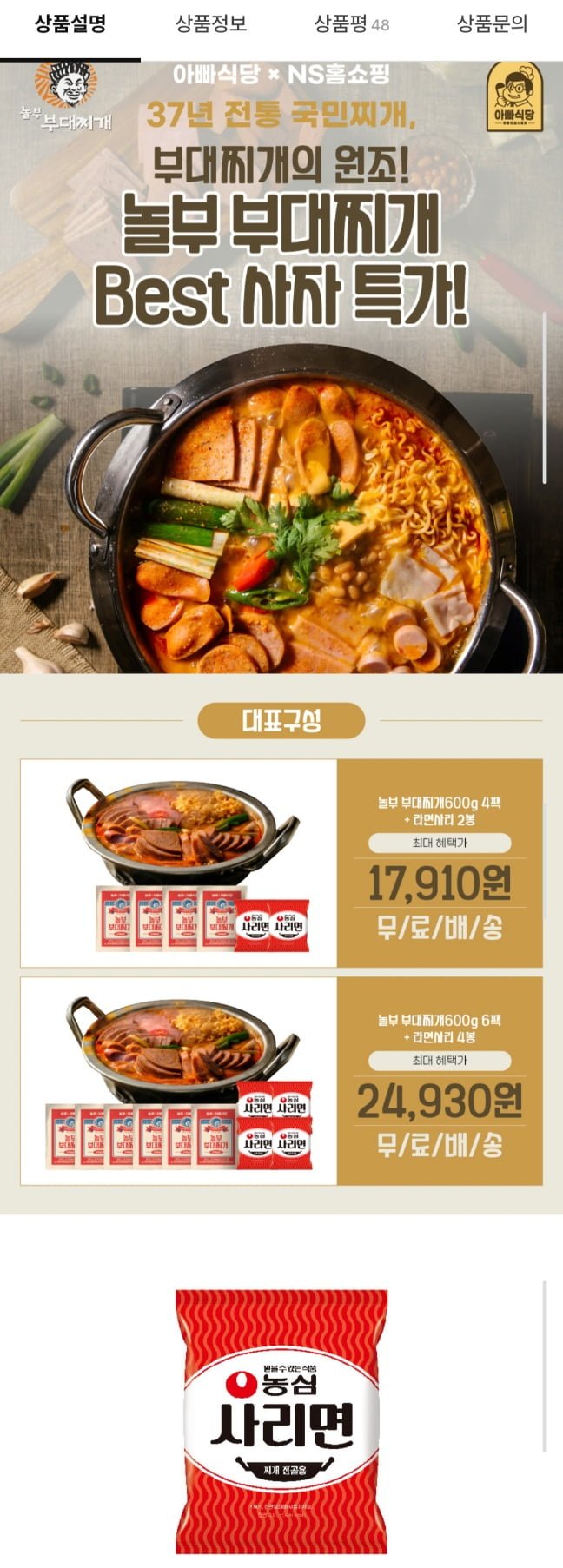View 상품평 reviews tab

(x=351, y=24)
